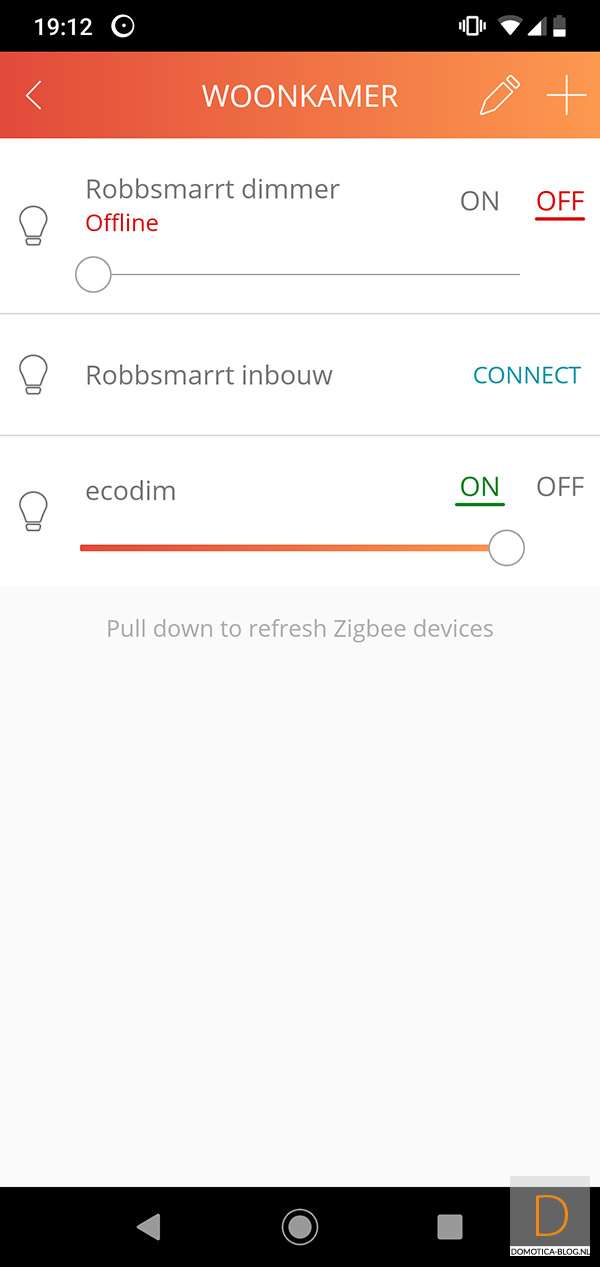
Task: Switch ecodim OFF
Action: coord(559,487)
